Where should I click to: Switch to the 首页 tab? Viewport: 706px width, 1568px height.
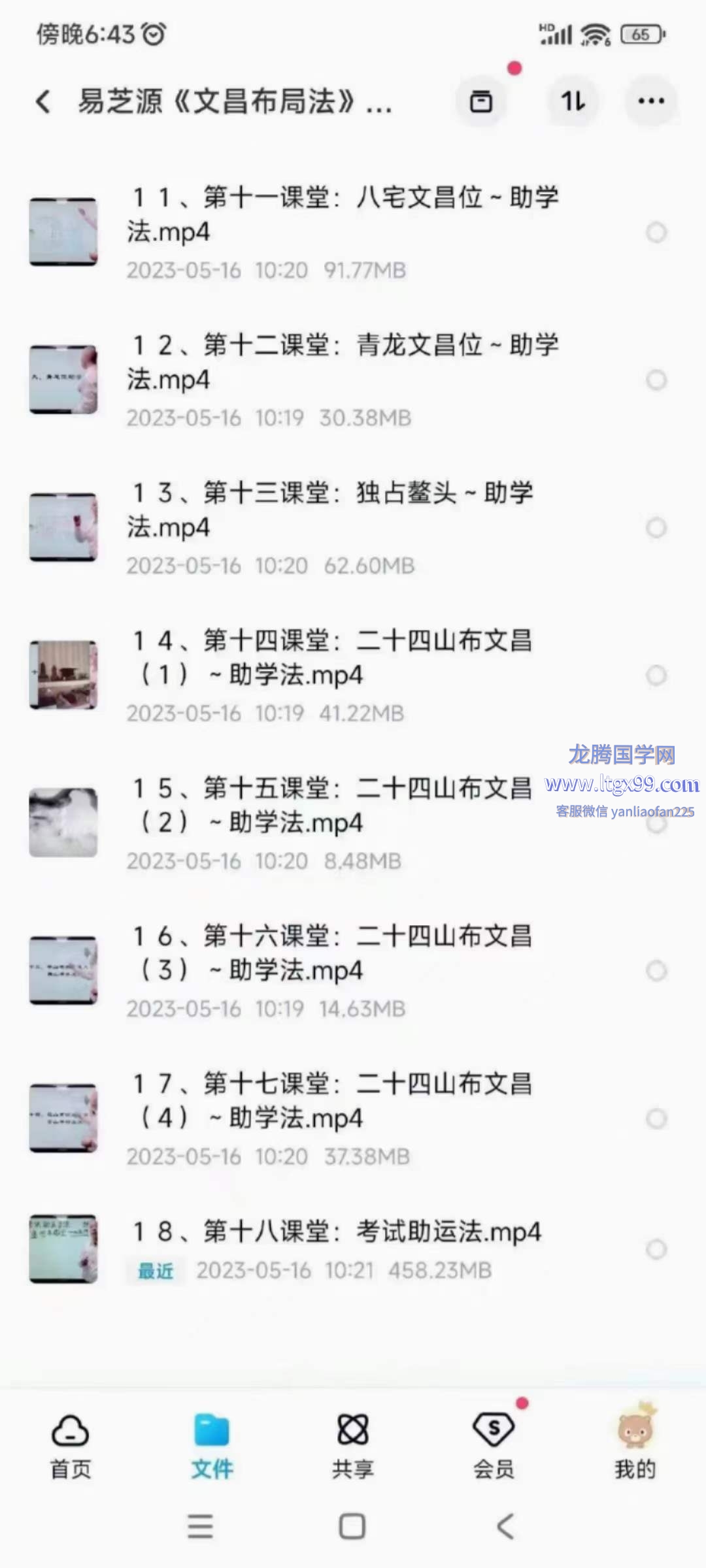point(71,1445)
